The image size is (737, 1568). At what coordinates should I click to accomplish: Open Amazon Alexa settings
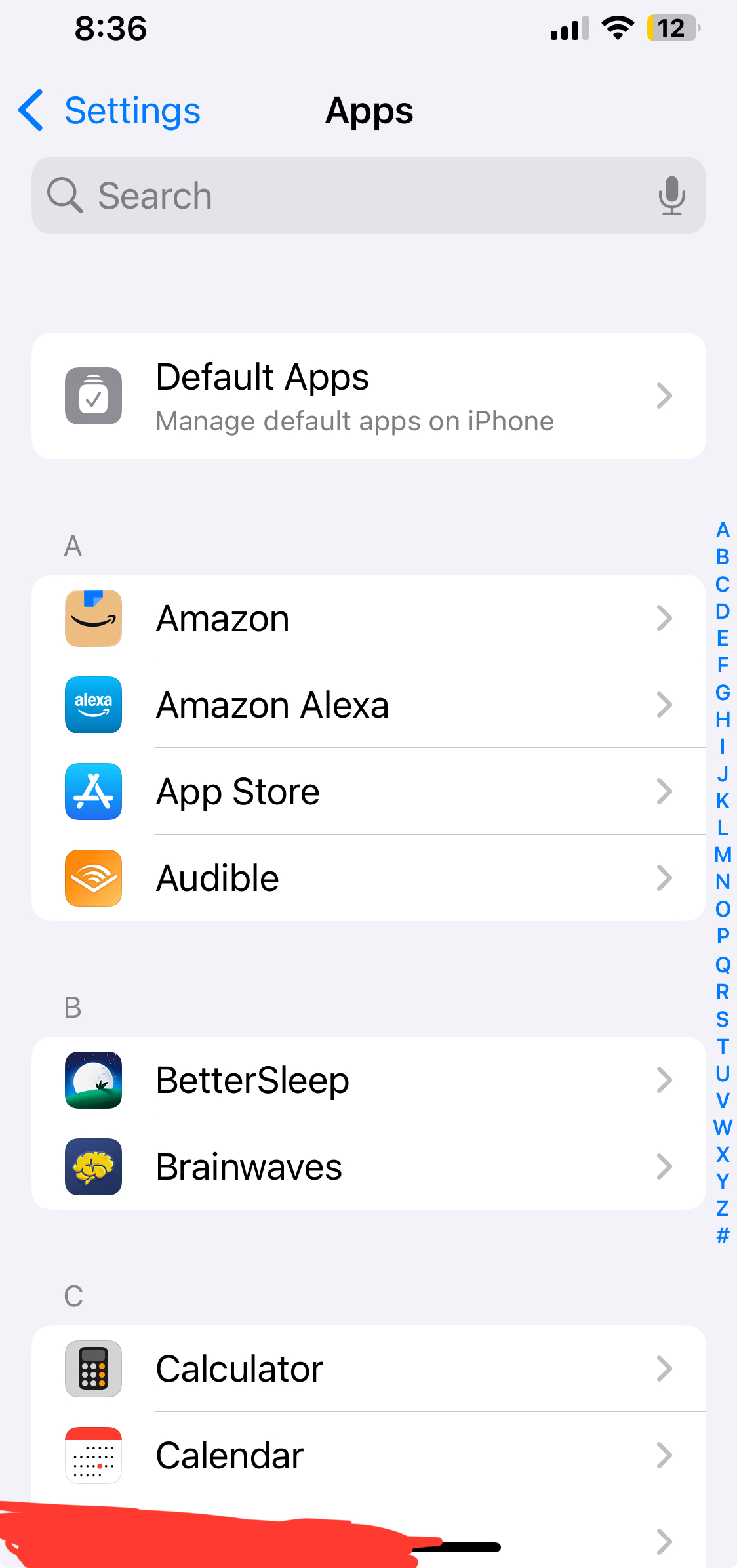[368, 705]
